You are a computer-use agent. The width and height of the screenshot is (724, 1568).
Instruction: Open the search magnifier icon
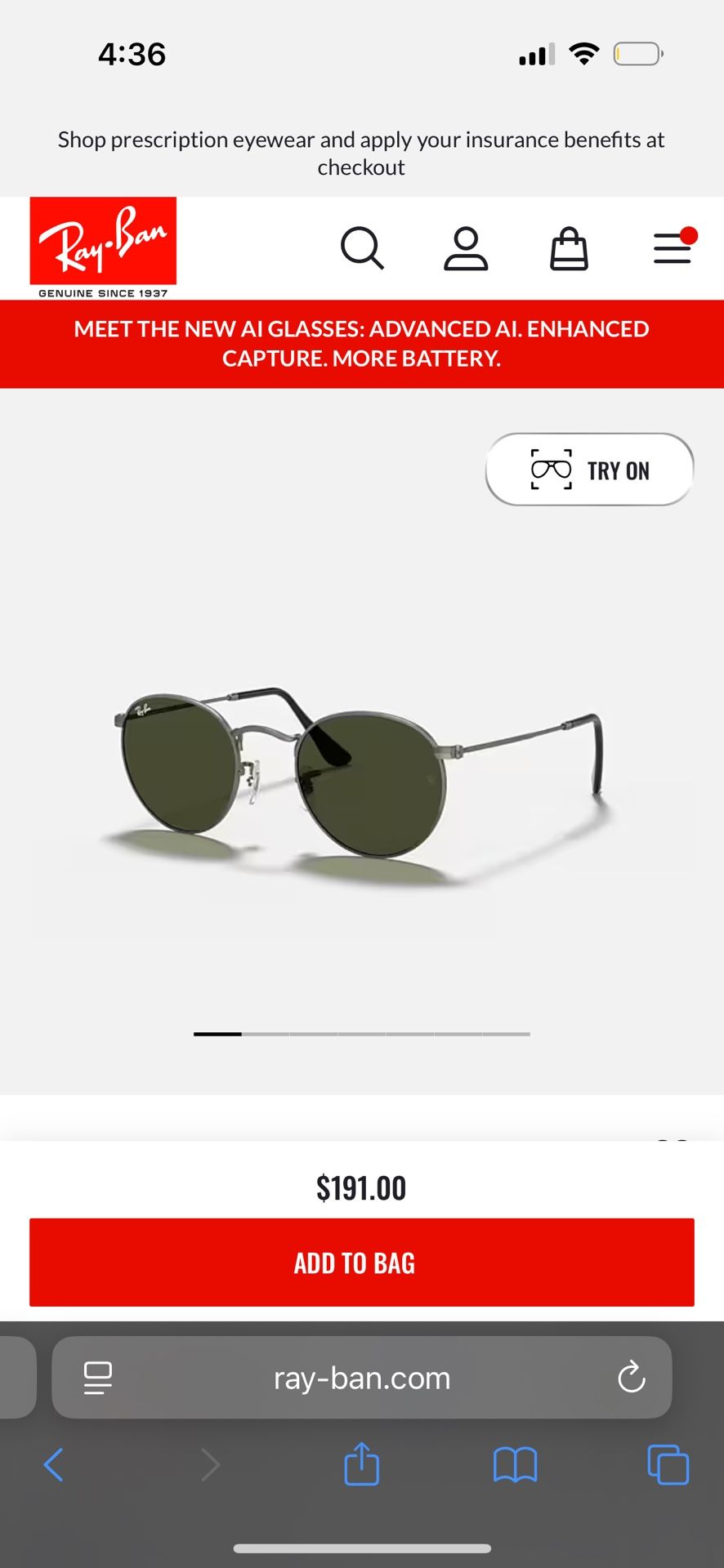point(362,247)
